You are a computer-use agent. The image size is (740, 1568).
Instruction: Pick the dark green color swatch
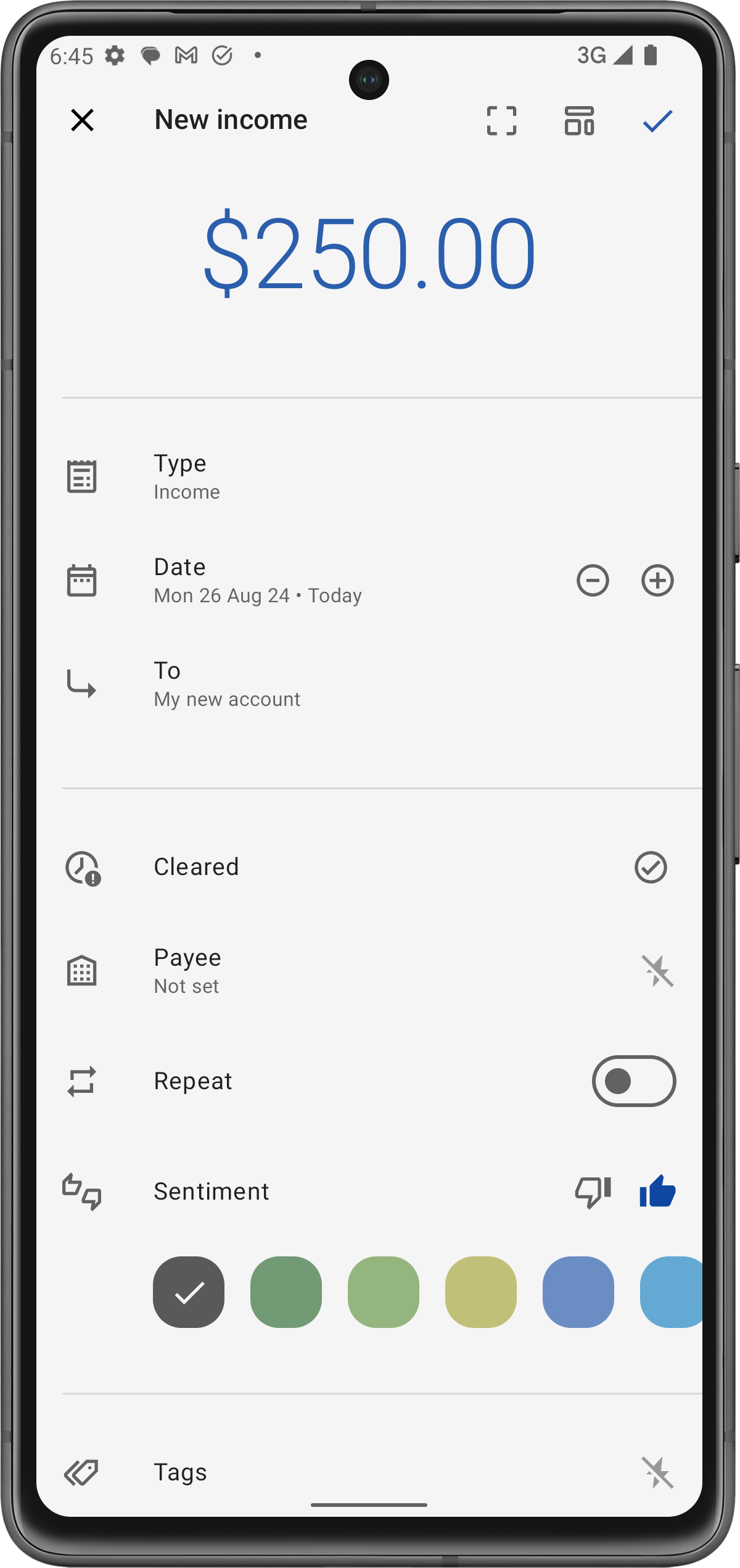coord(286,1292)
